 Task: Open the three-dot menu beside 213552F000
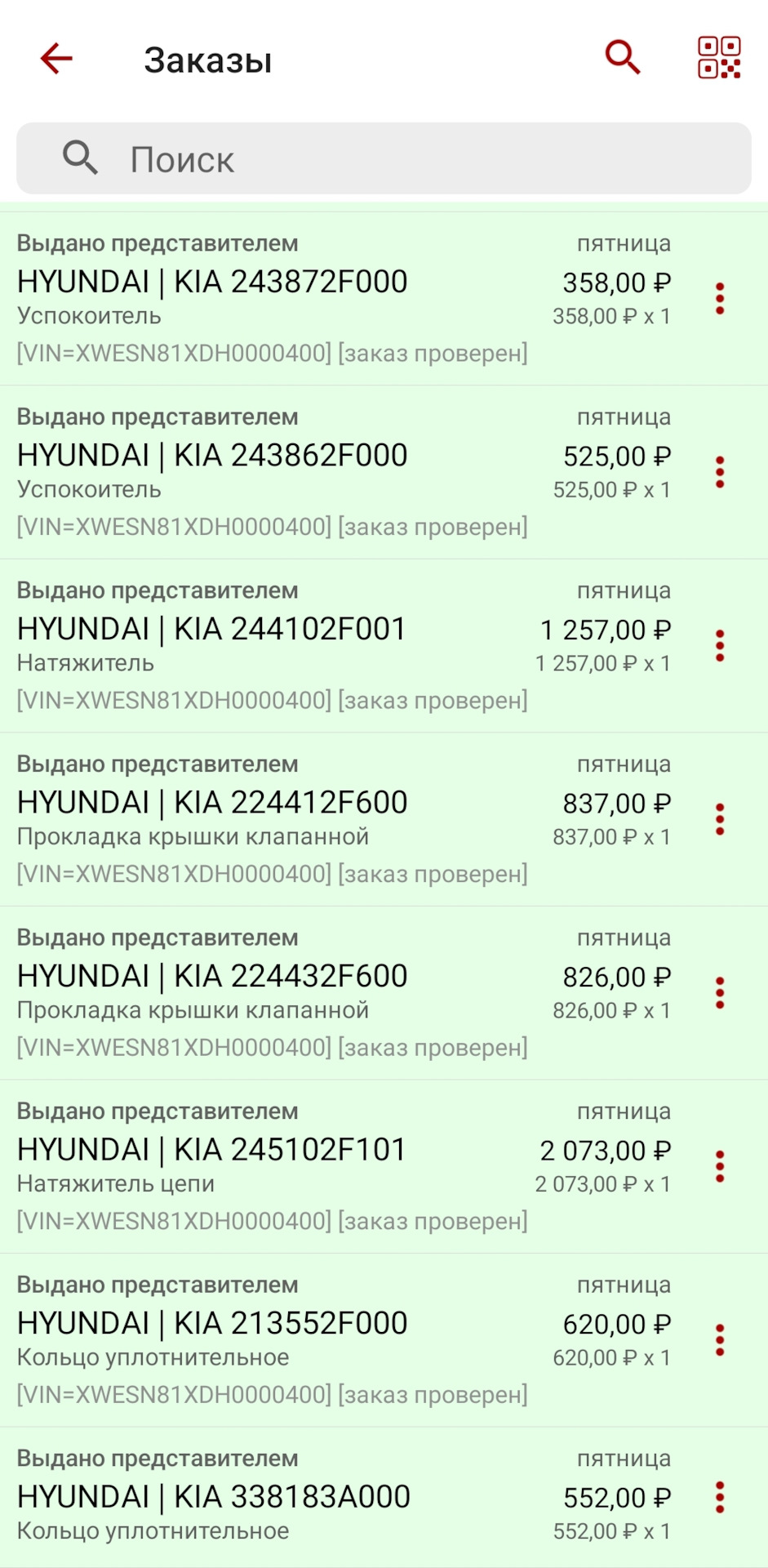[x=719, y=1339]
